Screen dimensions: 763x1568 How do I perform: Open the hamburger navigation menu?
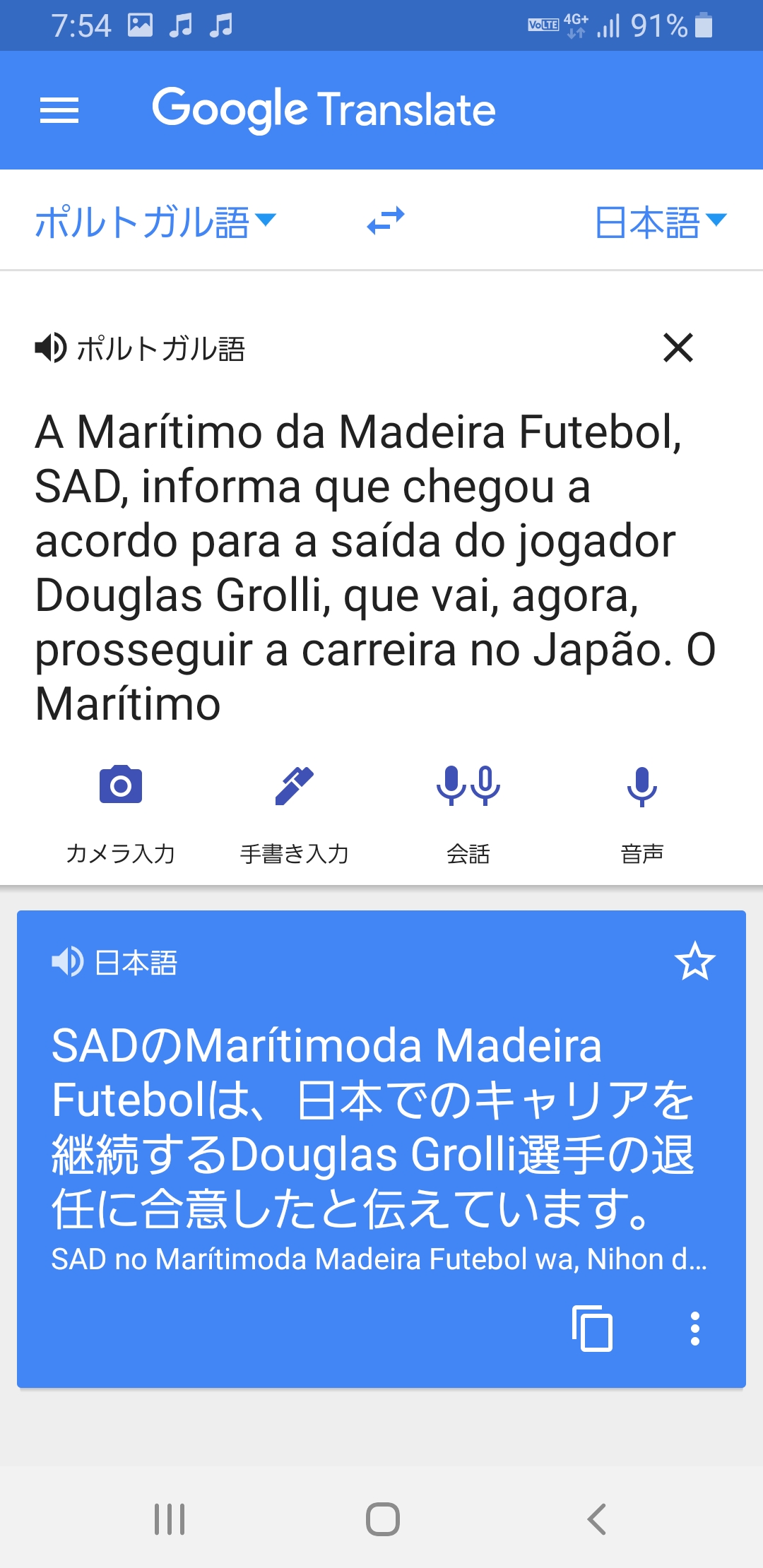click(59, 110)
